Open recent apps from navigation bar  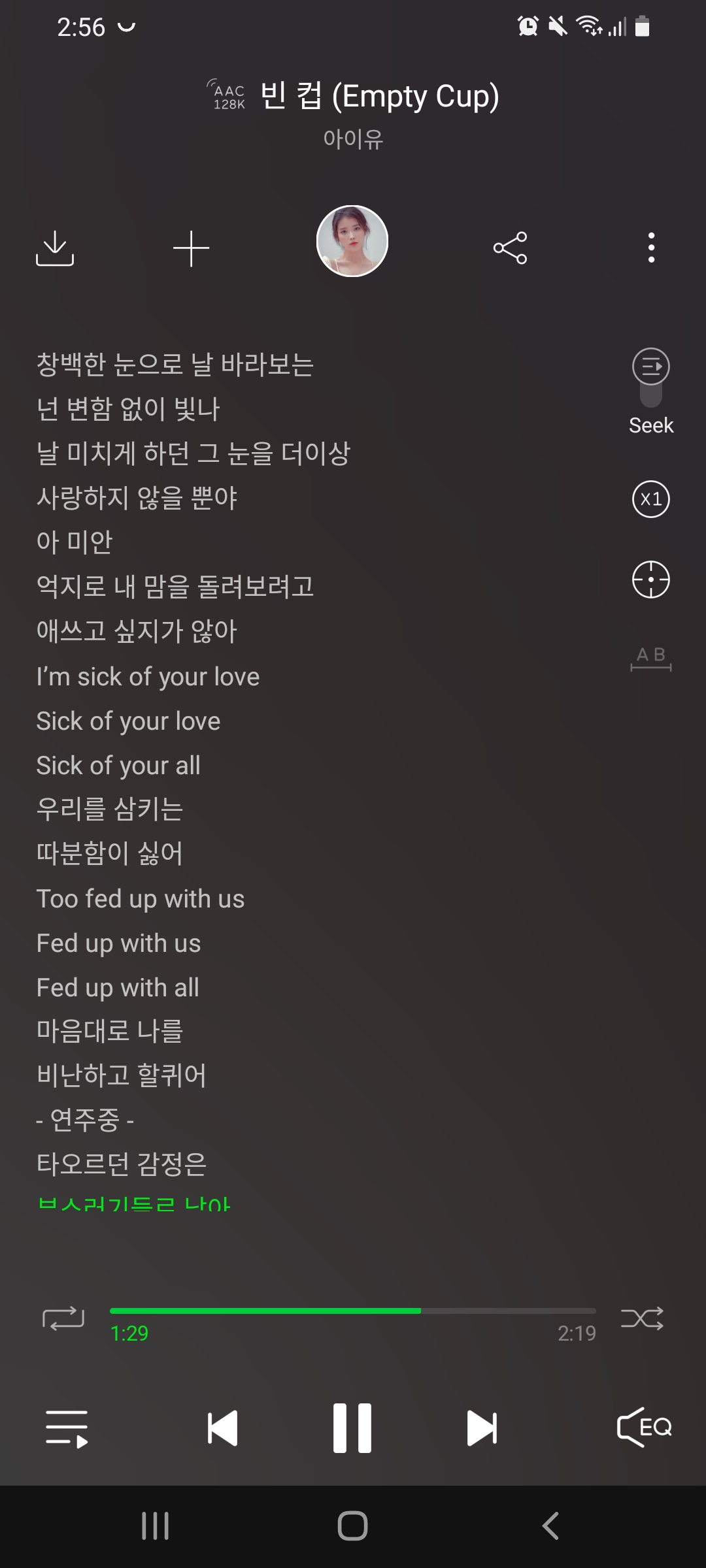point(154,1526)
